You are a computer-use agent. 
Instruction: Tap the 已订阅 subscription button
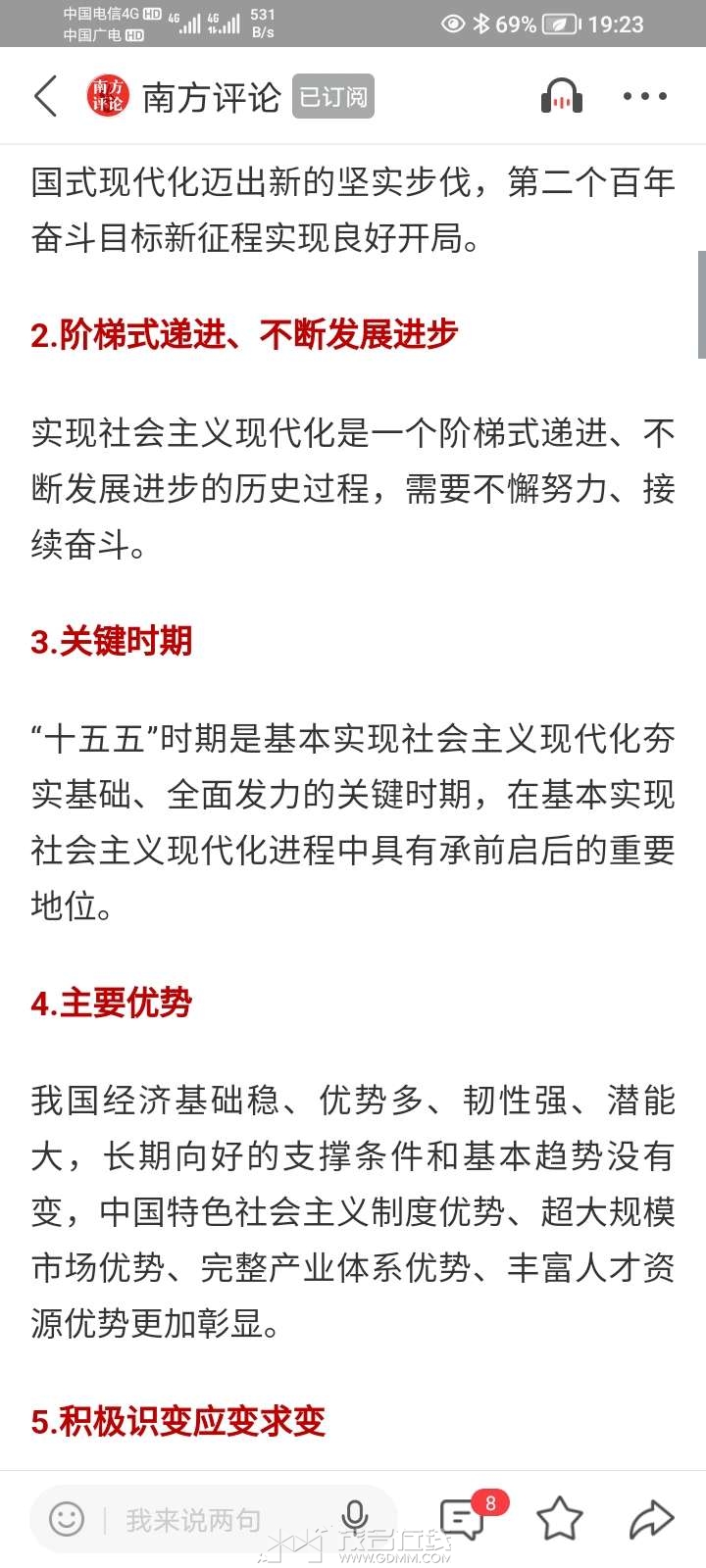pos(333,97)
